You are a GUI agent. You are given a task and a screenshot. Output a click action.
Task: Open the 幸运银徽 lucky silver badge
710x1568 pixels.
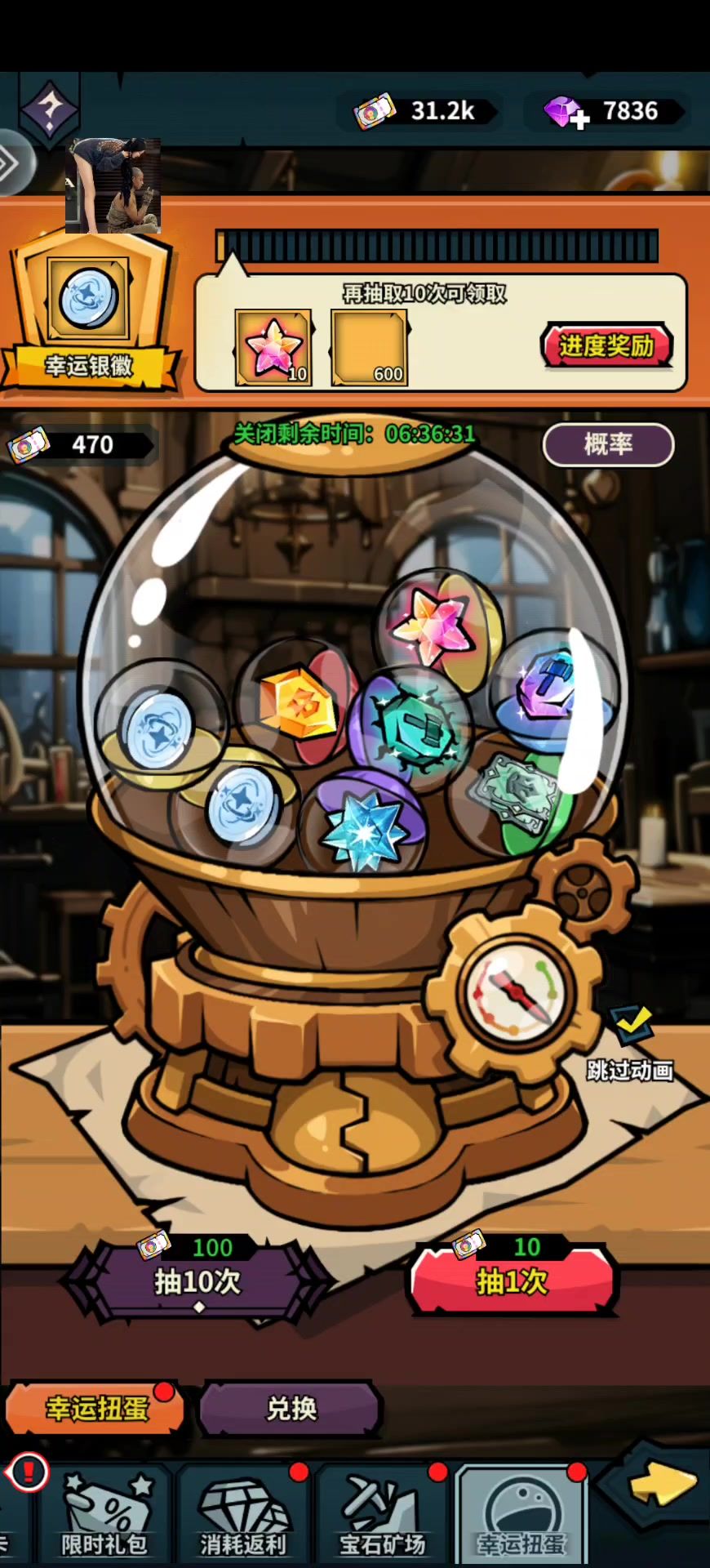coord(88,310)
